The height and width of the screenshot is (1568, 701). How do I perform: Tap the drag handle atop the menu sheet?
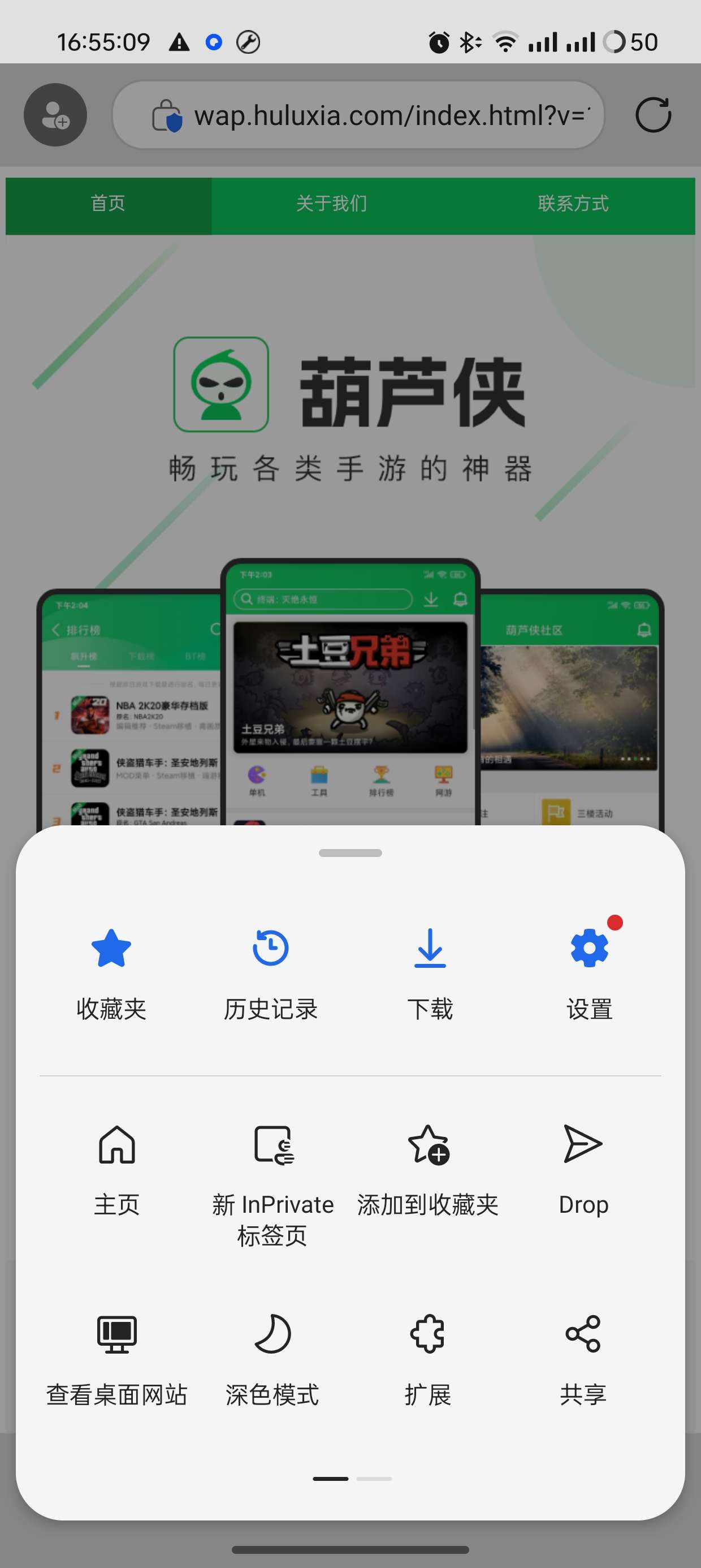pos(350,853)
